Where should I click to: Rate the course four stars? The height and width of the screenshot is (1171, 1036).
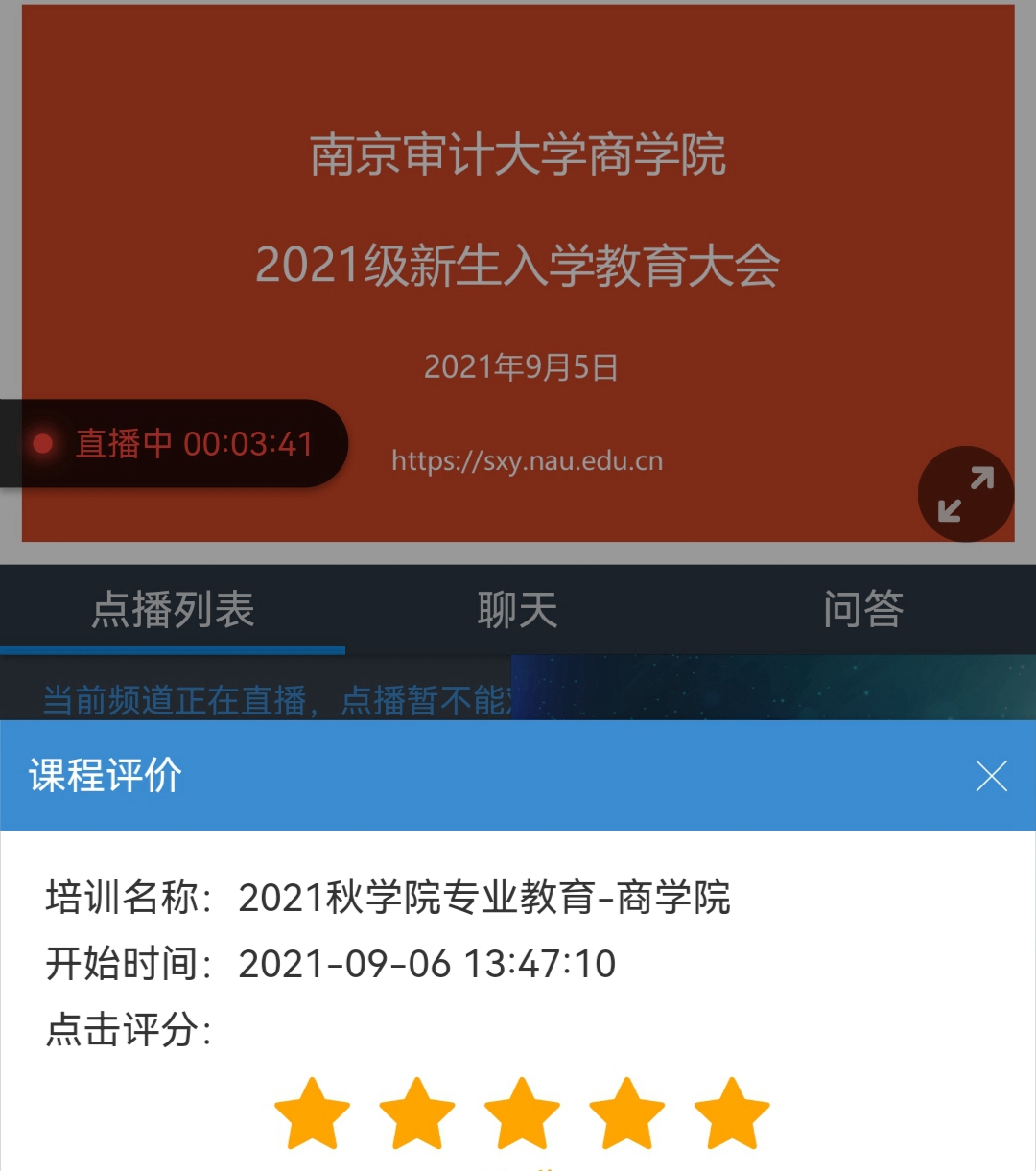click(626, 1113)
